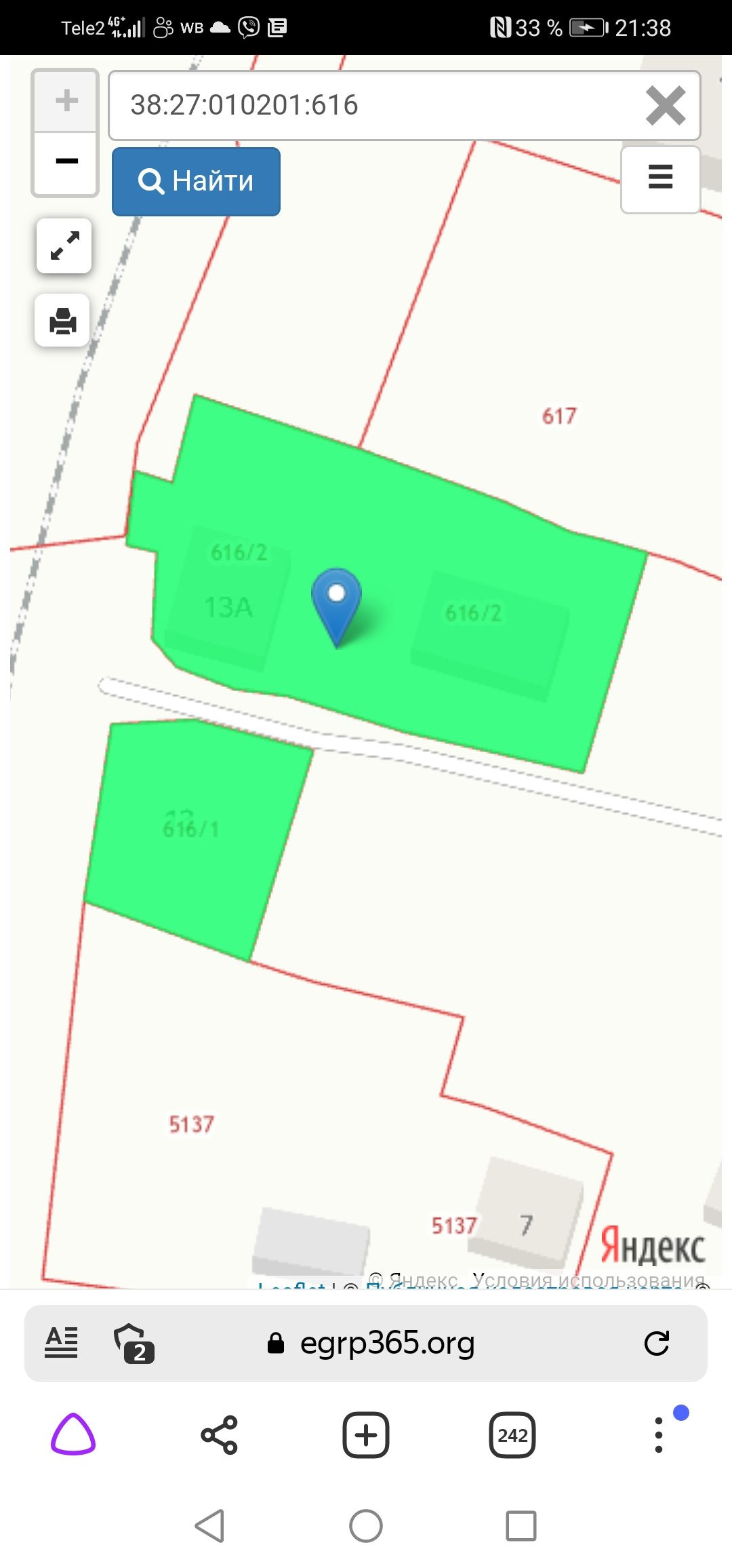The image size is (732, 1568).
Task: Go back using the system back button
Action: tap(209, 1526)
